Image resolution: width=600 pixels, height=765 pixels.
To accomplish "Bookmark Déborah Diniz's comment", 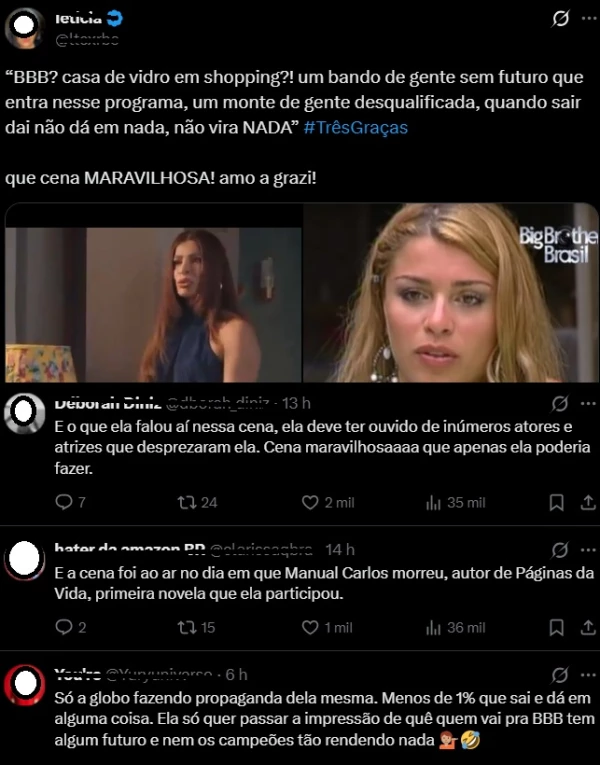I will [x=555, y=502].
